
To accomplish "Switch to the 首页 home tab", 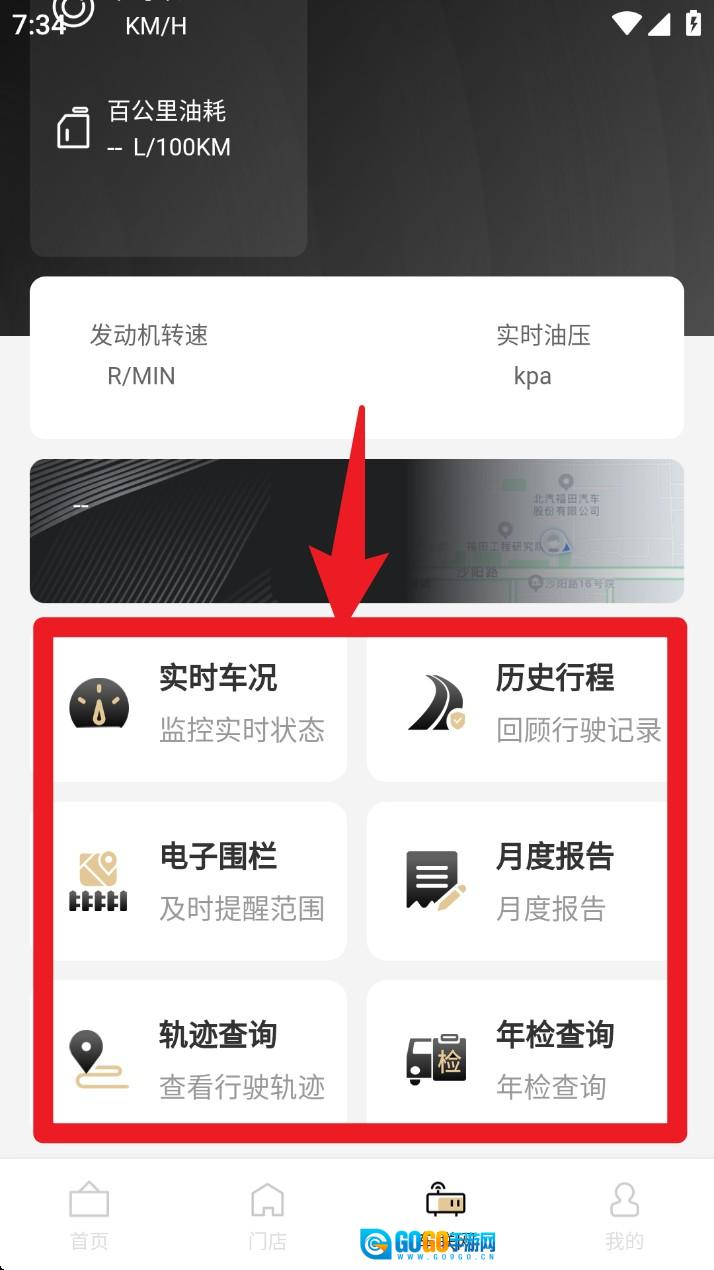I will tap(89, 1215).
